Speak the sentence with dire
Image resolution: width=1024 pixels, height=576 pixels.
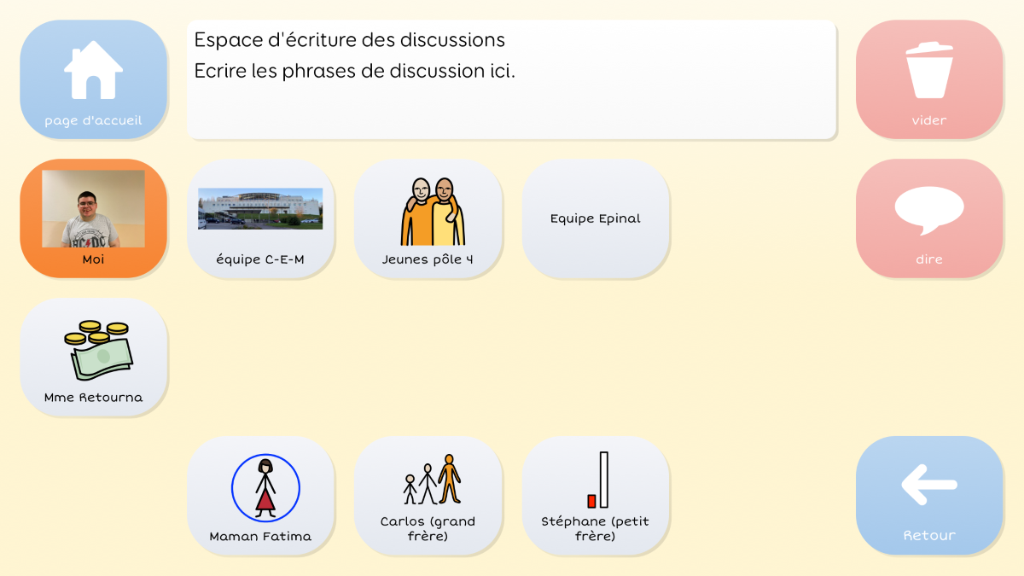tap(929, 218)
